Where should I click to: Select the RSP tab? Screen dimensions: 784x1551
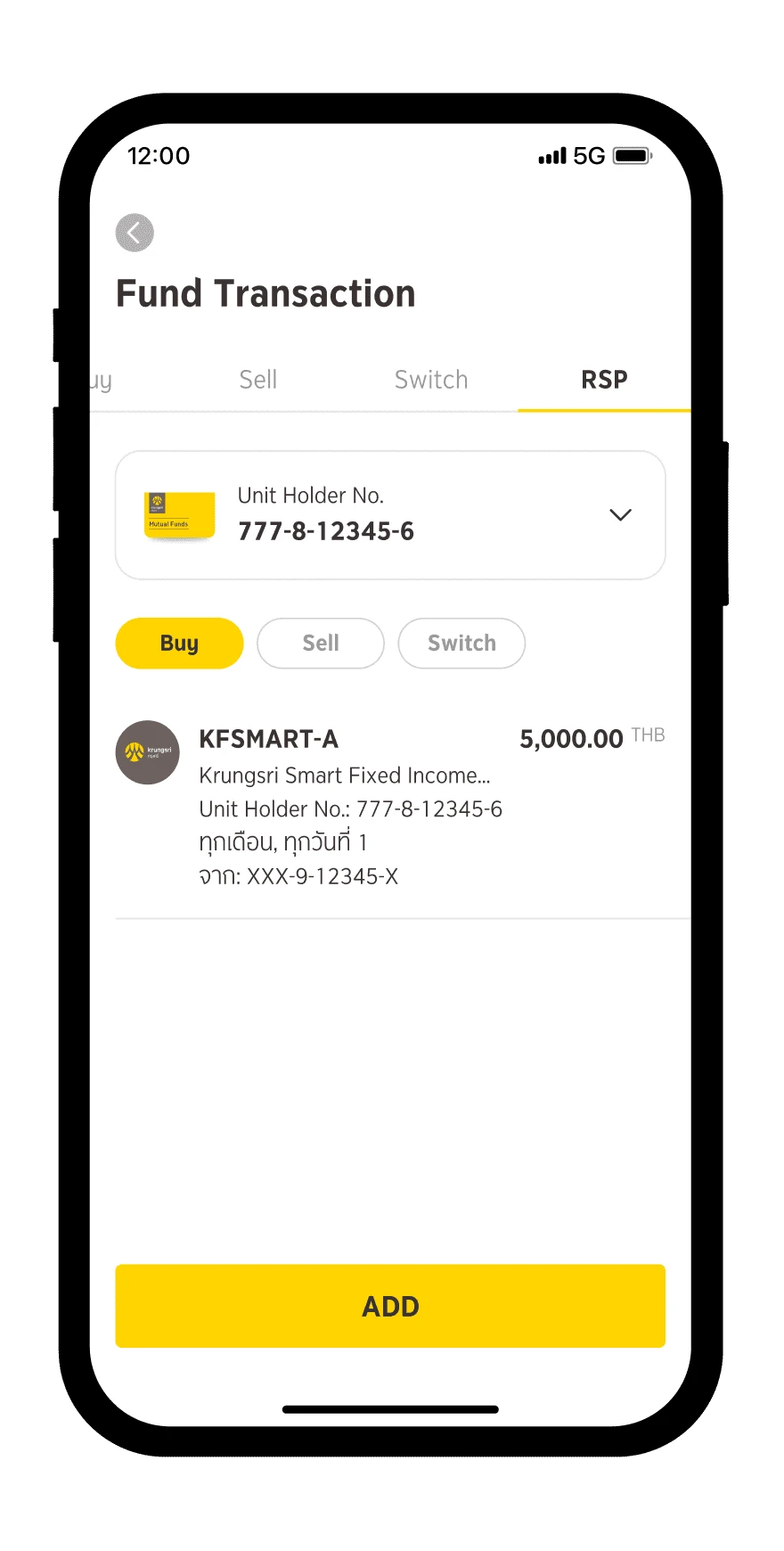tap(604, 380)
